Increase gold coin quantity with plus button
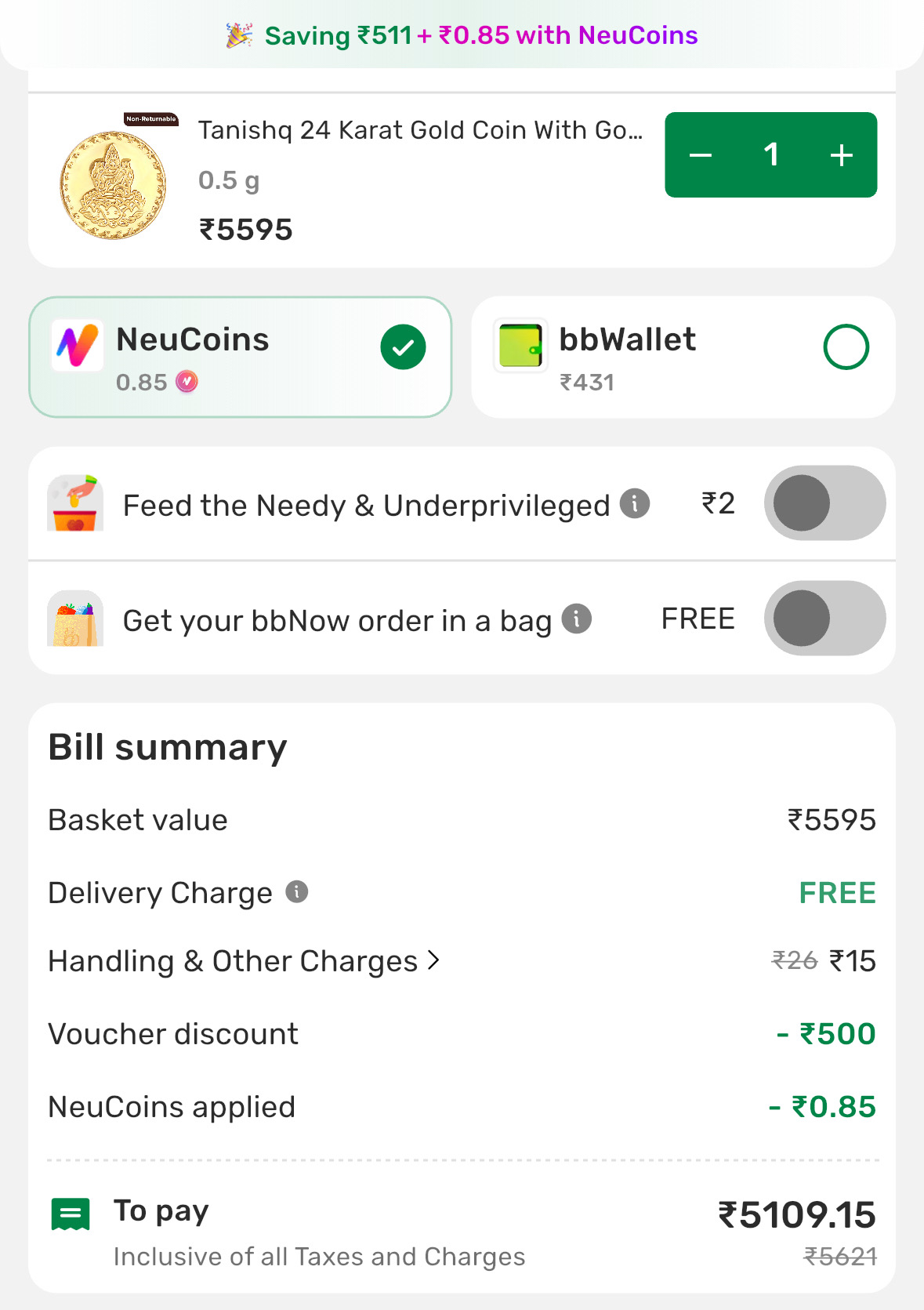This screenshot has width=924, height=1310. [x=841, y=155]
